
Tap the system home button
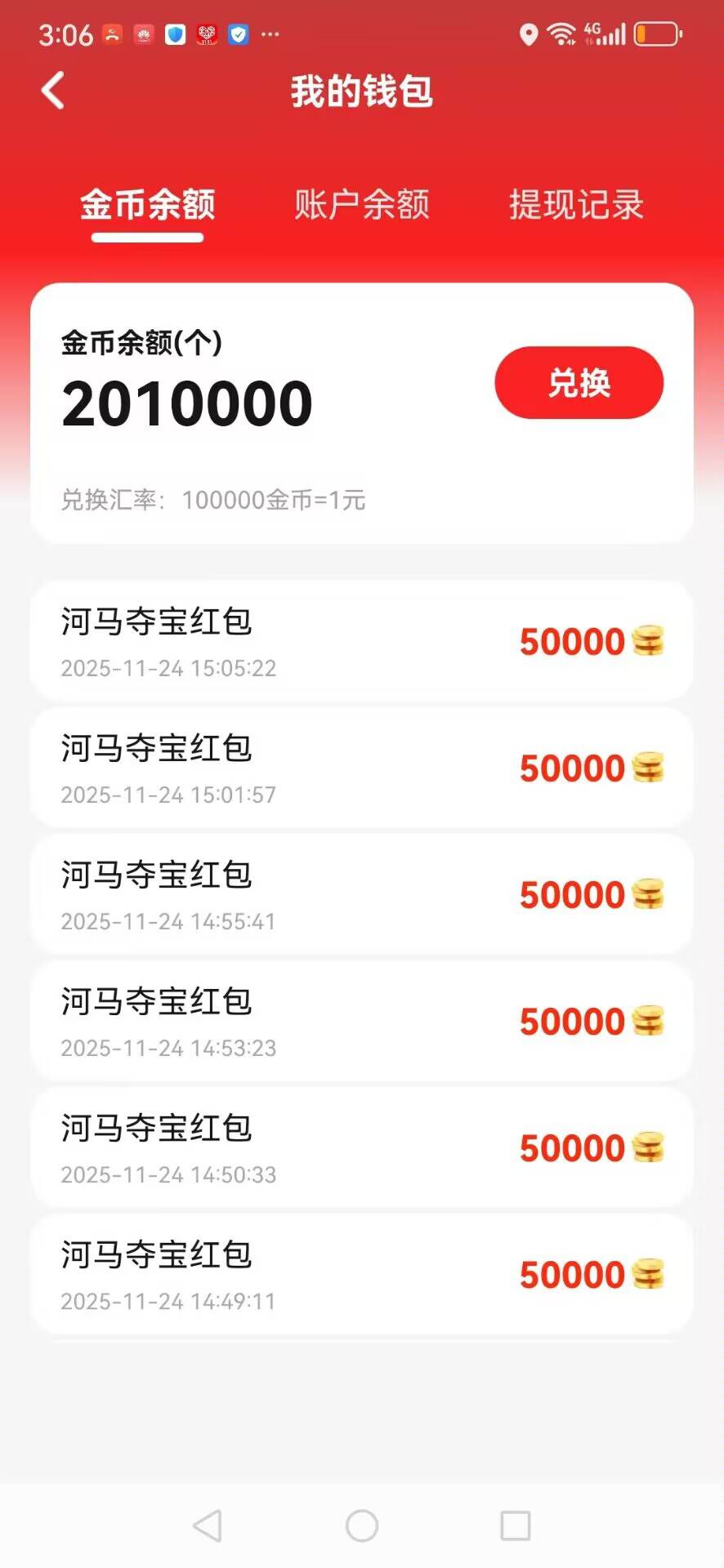362,1525
